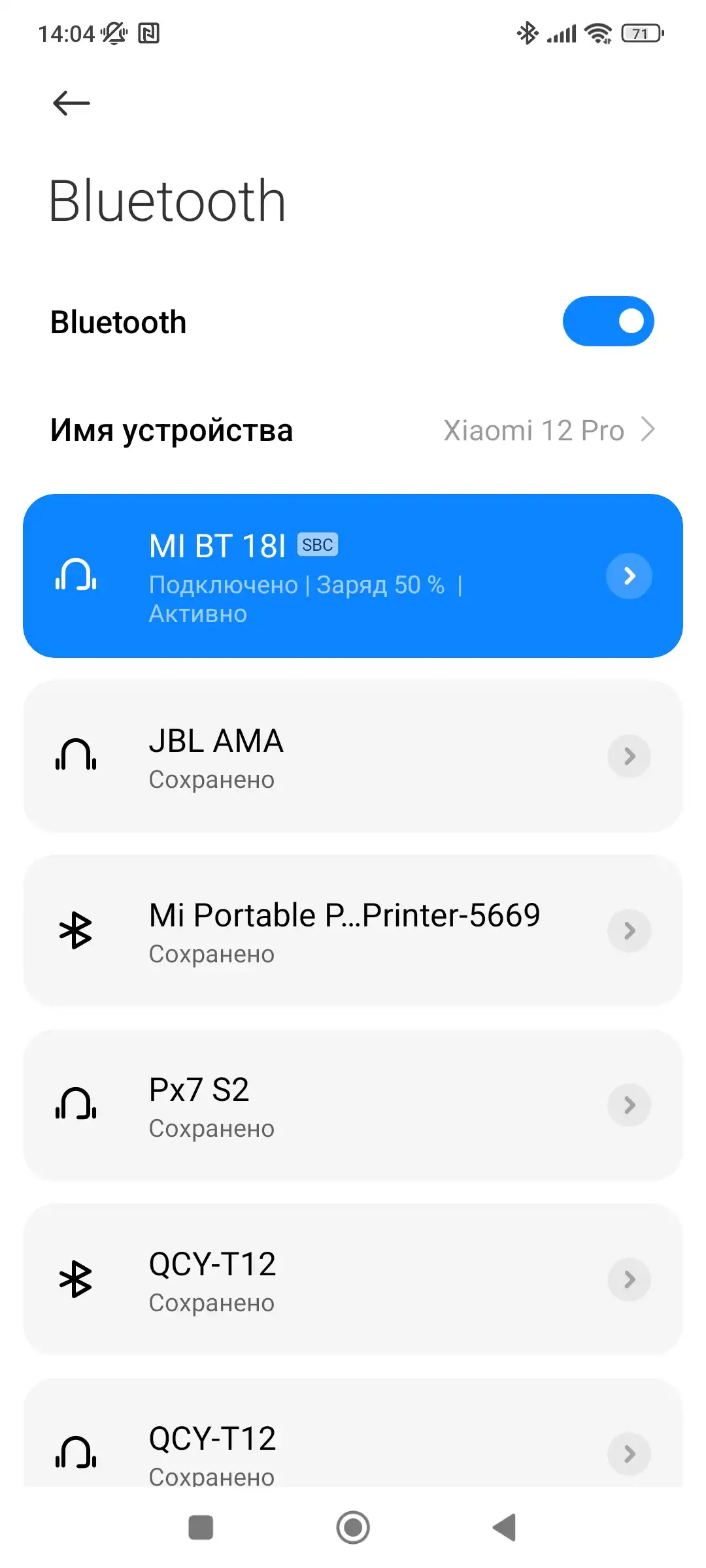
Task: Go to the home screen via navigation bar
Action: coord(353,1527)
